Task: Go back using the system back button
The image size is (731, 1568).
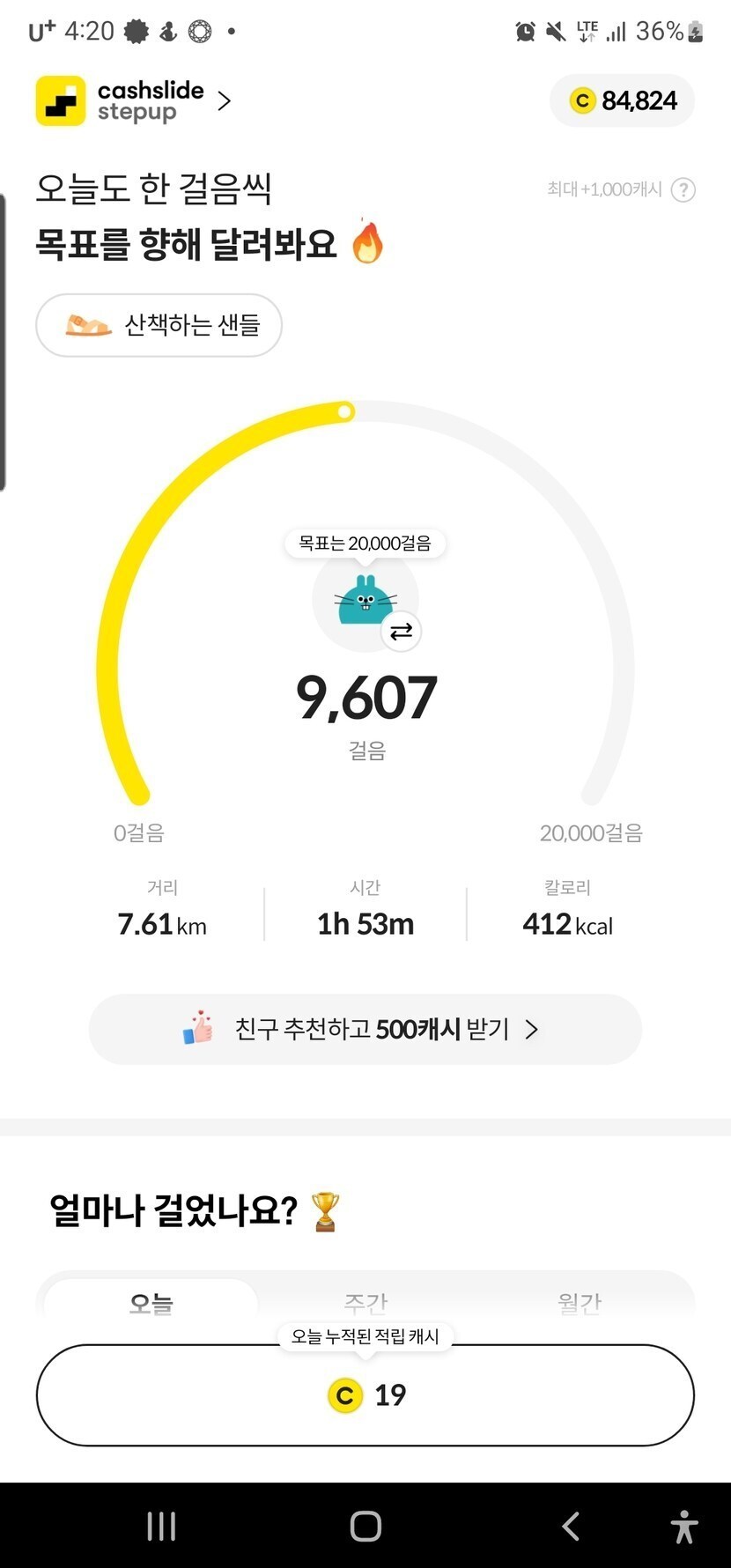Action: coord(571,1526)
